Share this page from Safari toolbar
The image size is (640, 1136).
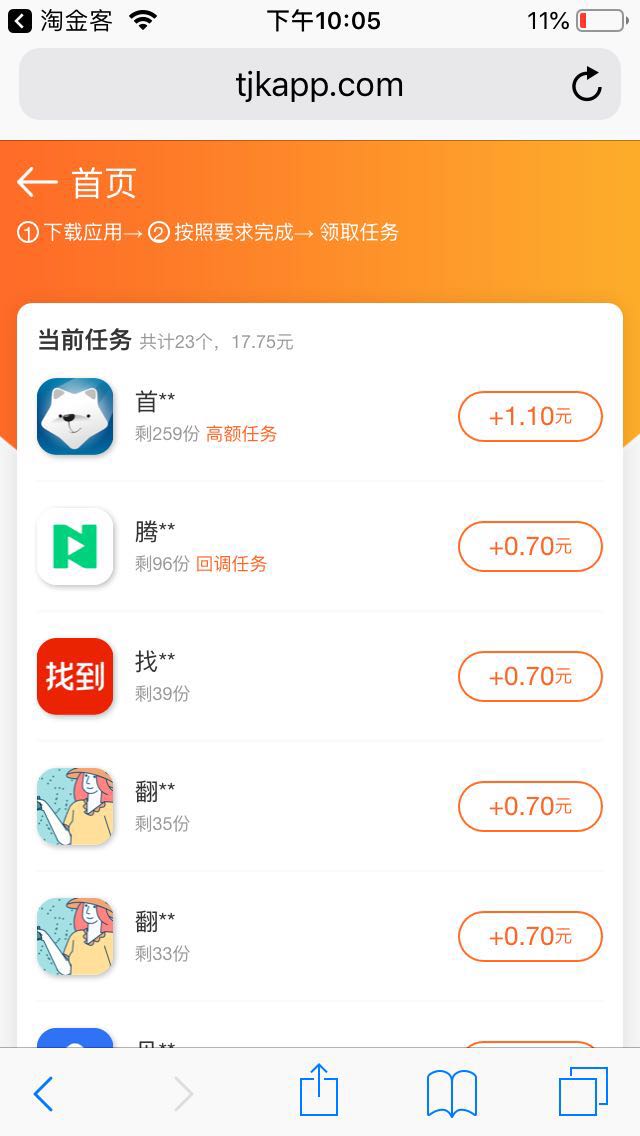[319, 1090]
